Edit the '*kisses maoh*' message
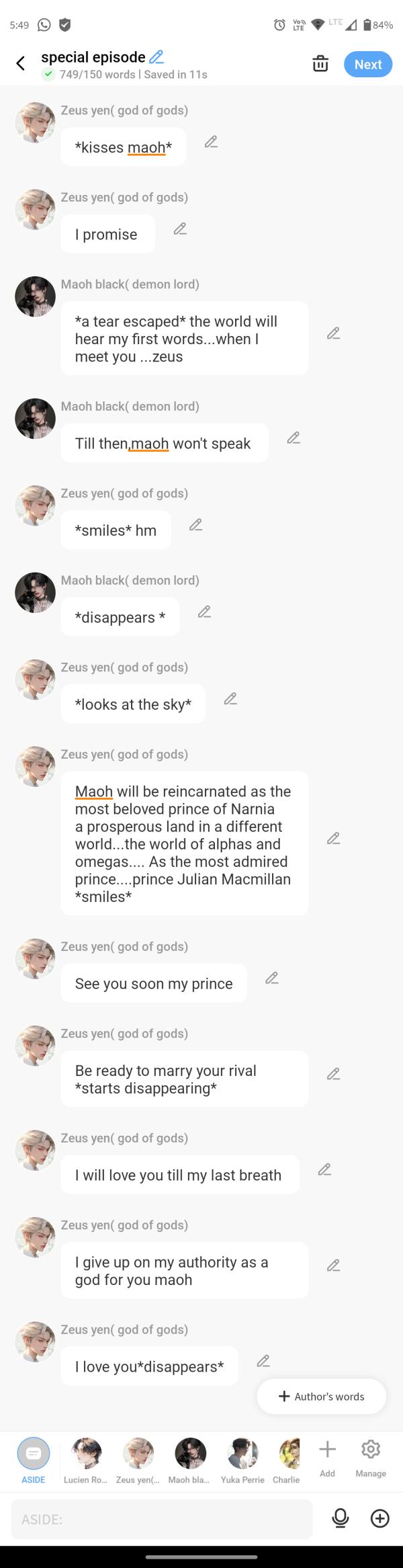This screenshot has width=403, height=1568. click(x=211, y=142)
